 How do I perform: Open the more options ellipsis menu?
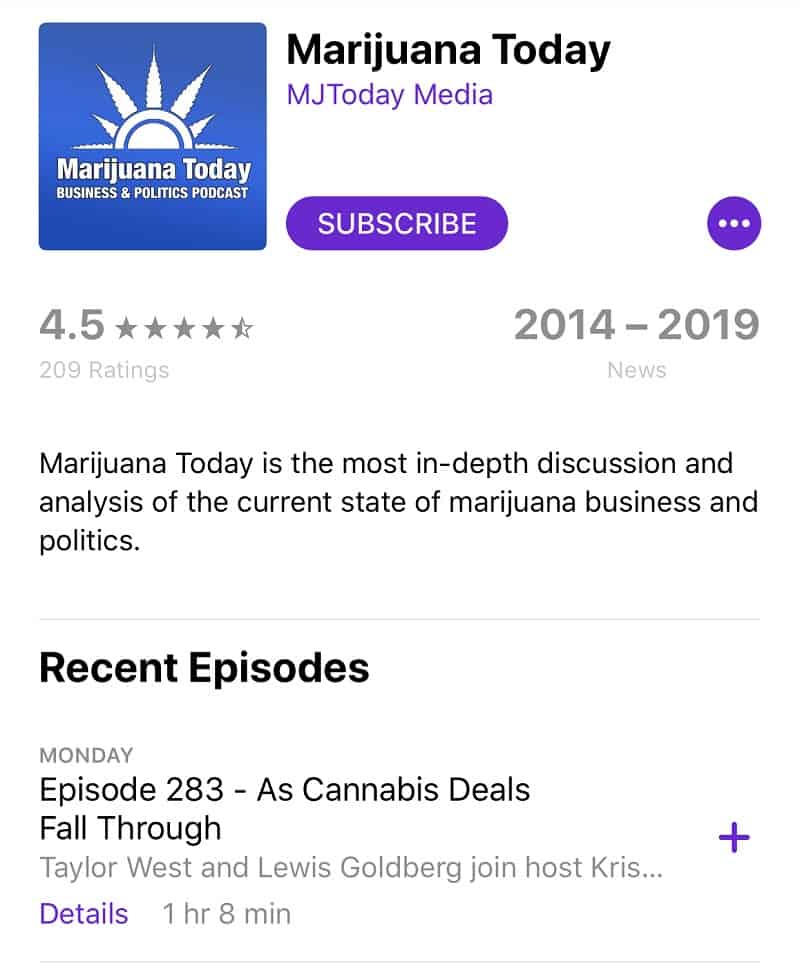(735, 223)
